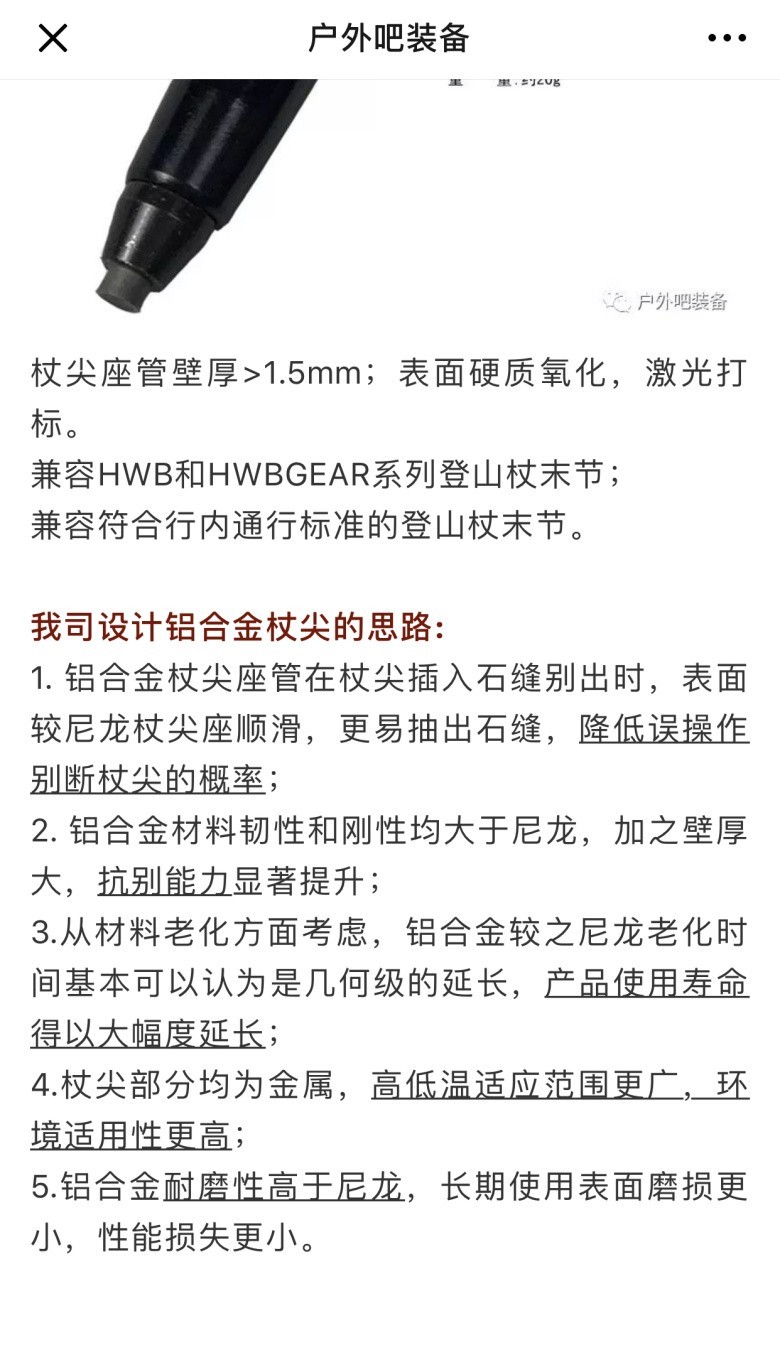Open the three-dot more options menu

coord(726,39)
